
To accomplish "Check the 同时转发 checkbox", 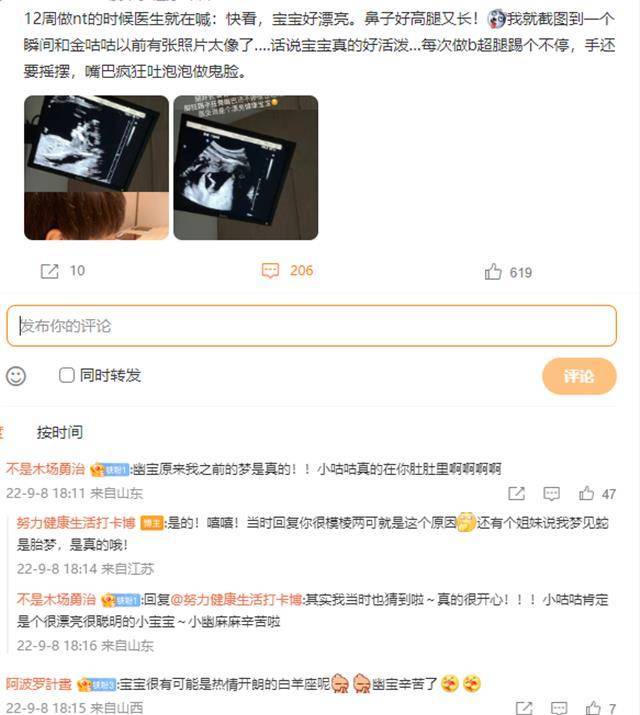I will click(67, 375).
